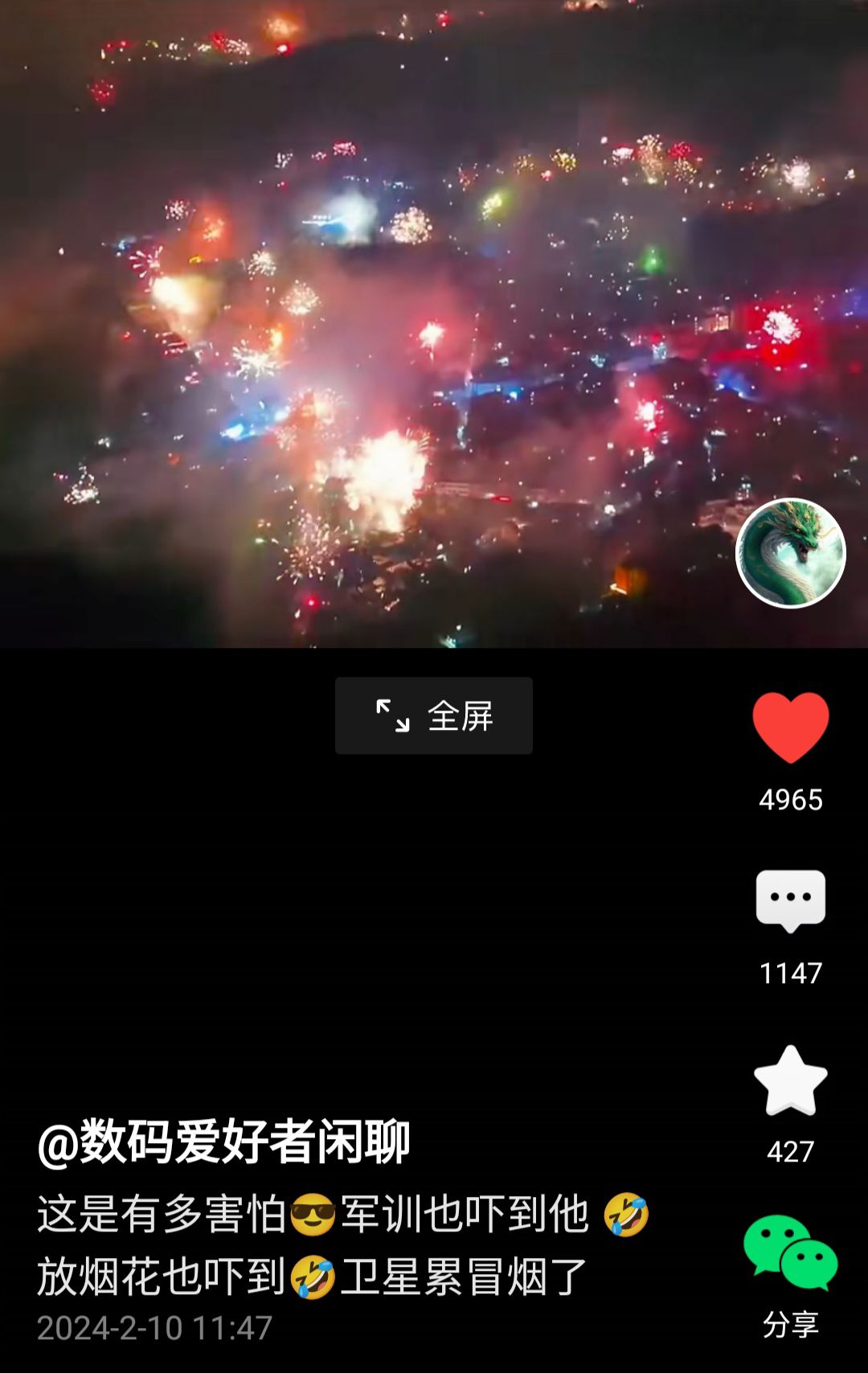The width and height of the screenshot is (868, 1373).
Task: Share the video via WeChat 分享
Action: pyautogui.click(x=790, y=1254)
